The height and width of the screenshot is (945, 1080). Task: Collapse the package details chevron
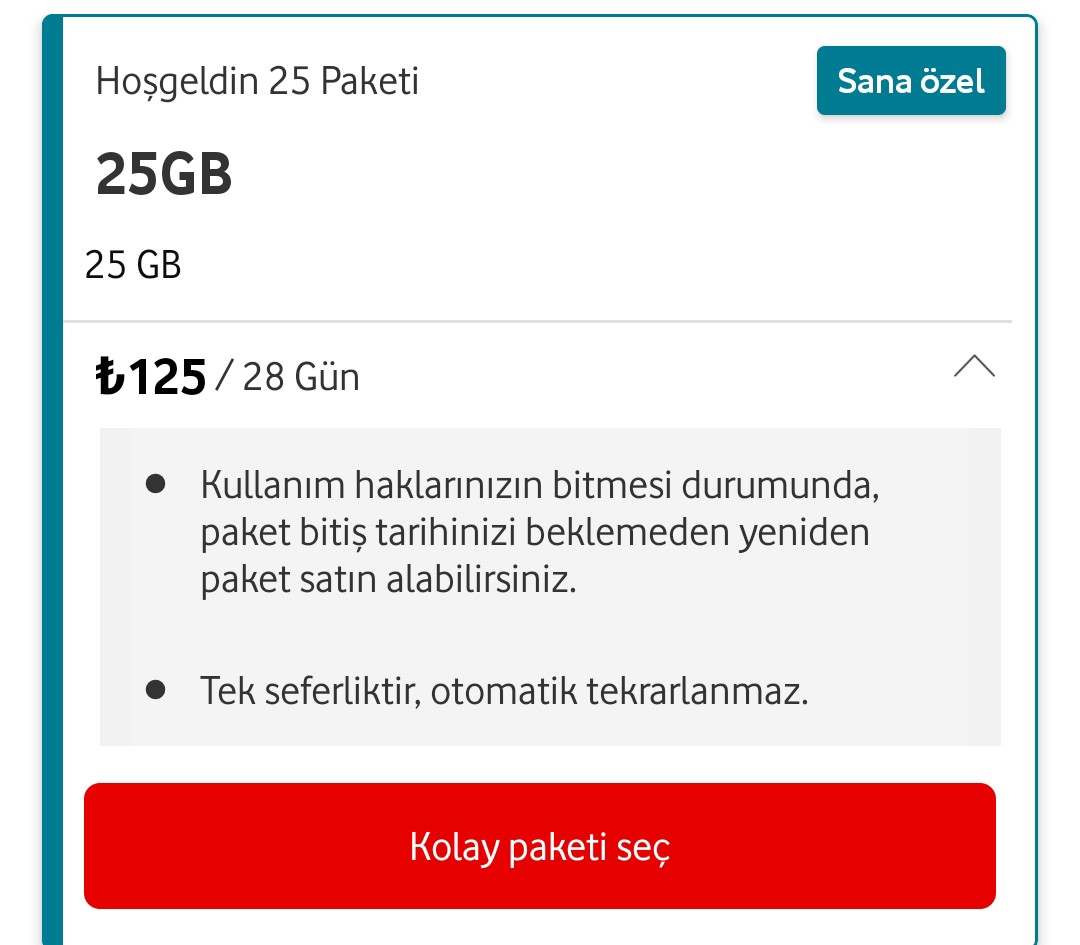[x=974, y=368]
